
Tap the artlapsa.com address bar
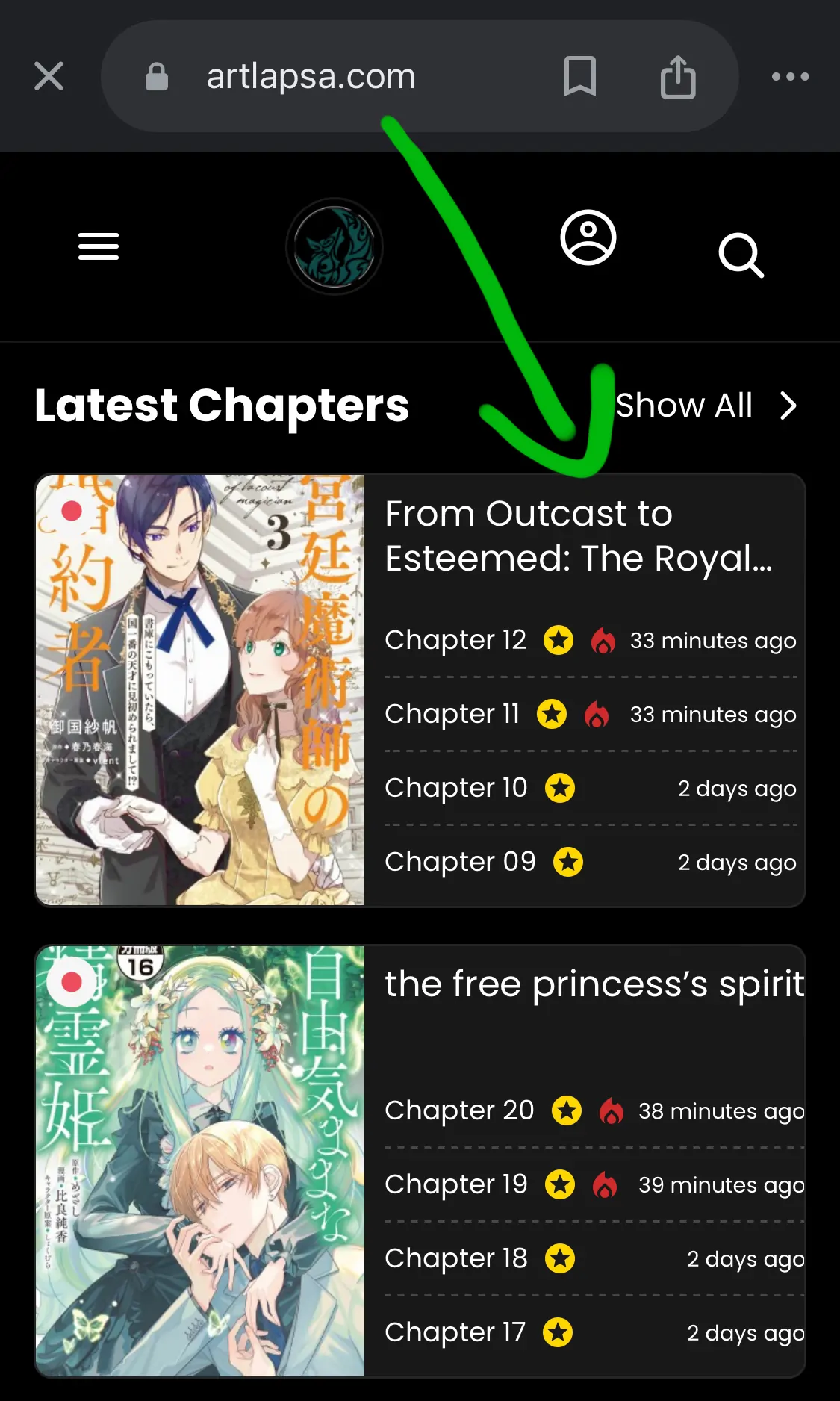[311, 76]
